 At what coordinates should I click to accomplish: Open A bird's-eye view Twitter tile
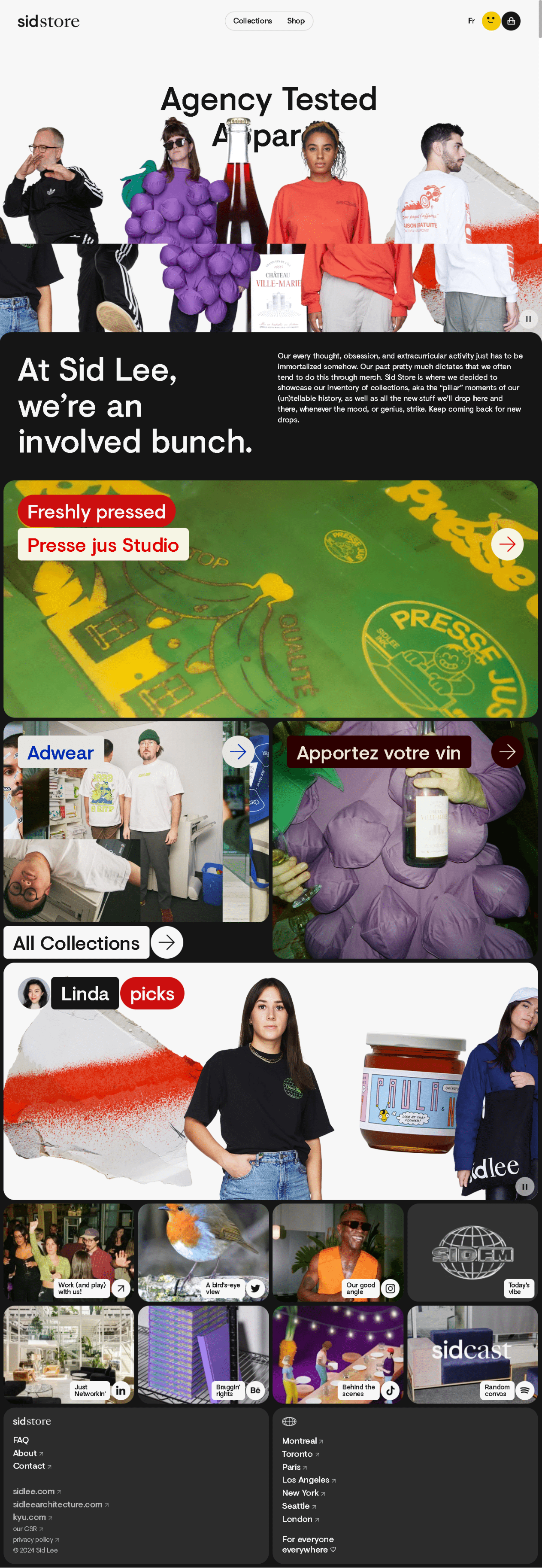(x=255, y=1288)
